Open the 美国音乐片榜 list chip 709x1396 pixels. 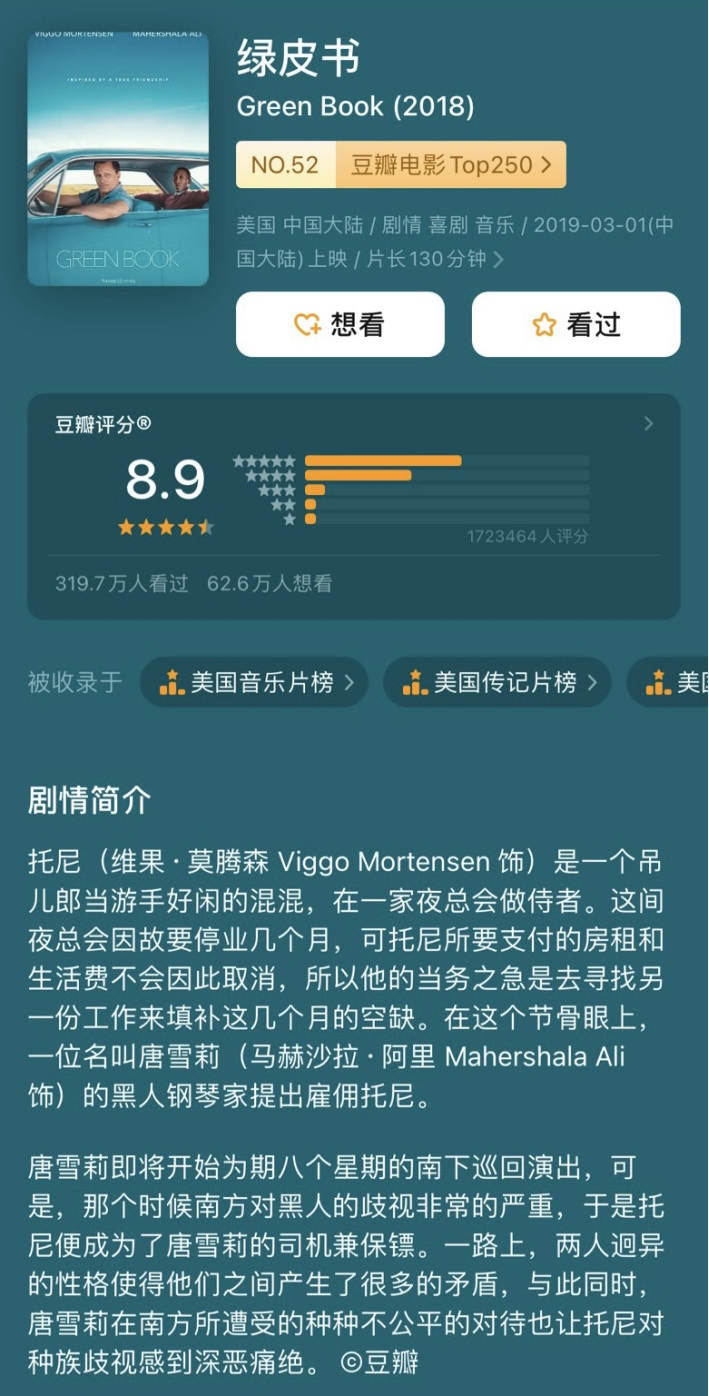pos(255,683)
